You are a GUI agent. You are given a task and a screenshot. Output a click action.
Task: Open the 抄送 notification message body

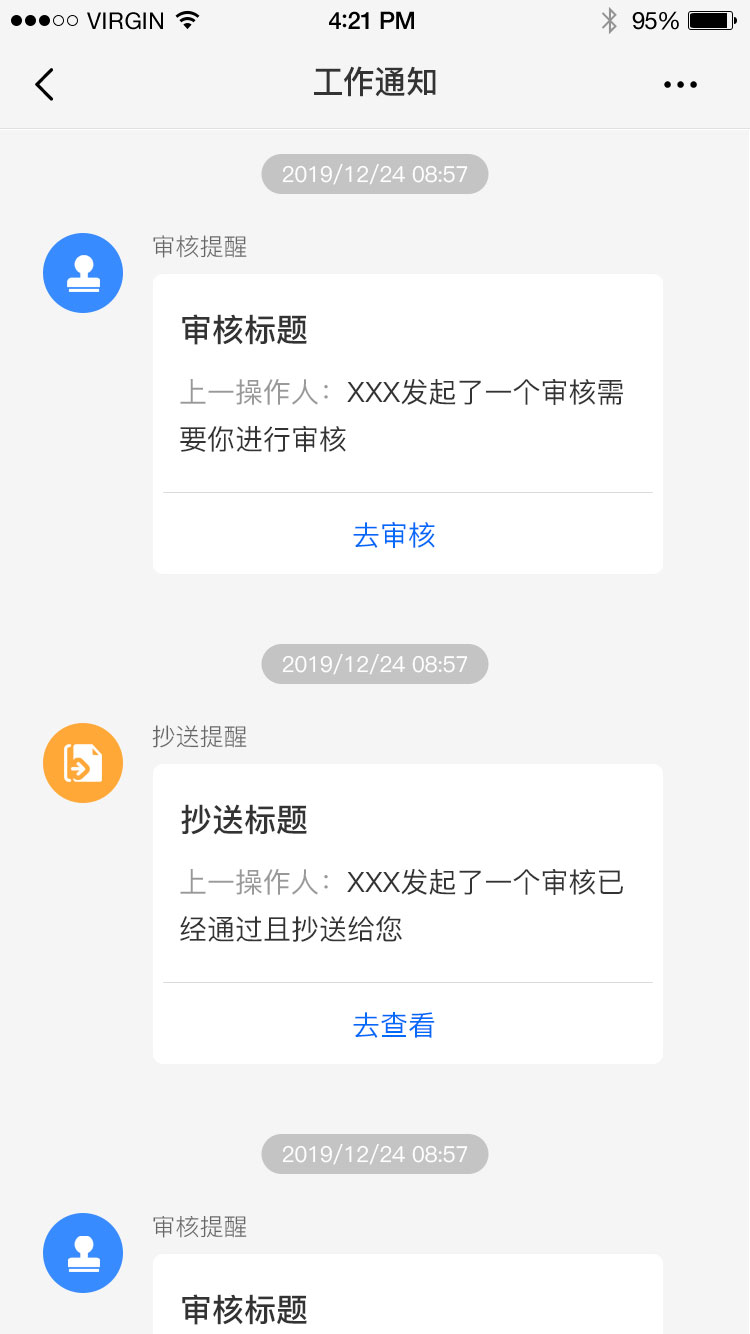click(400, 906)
